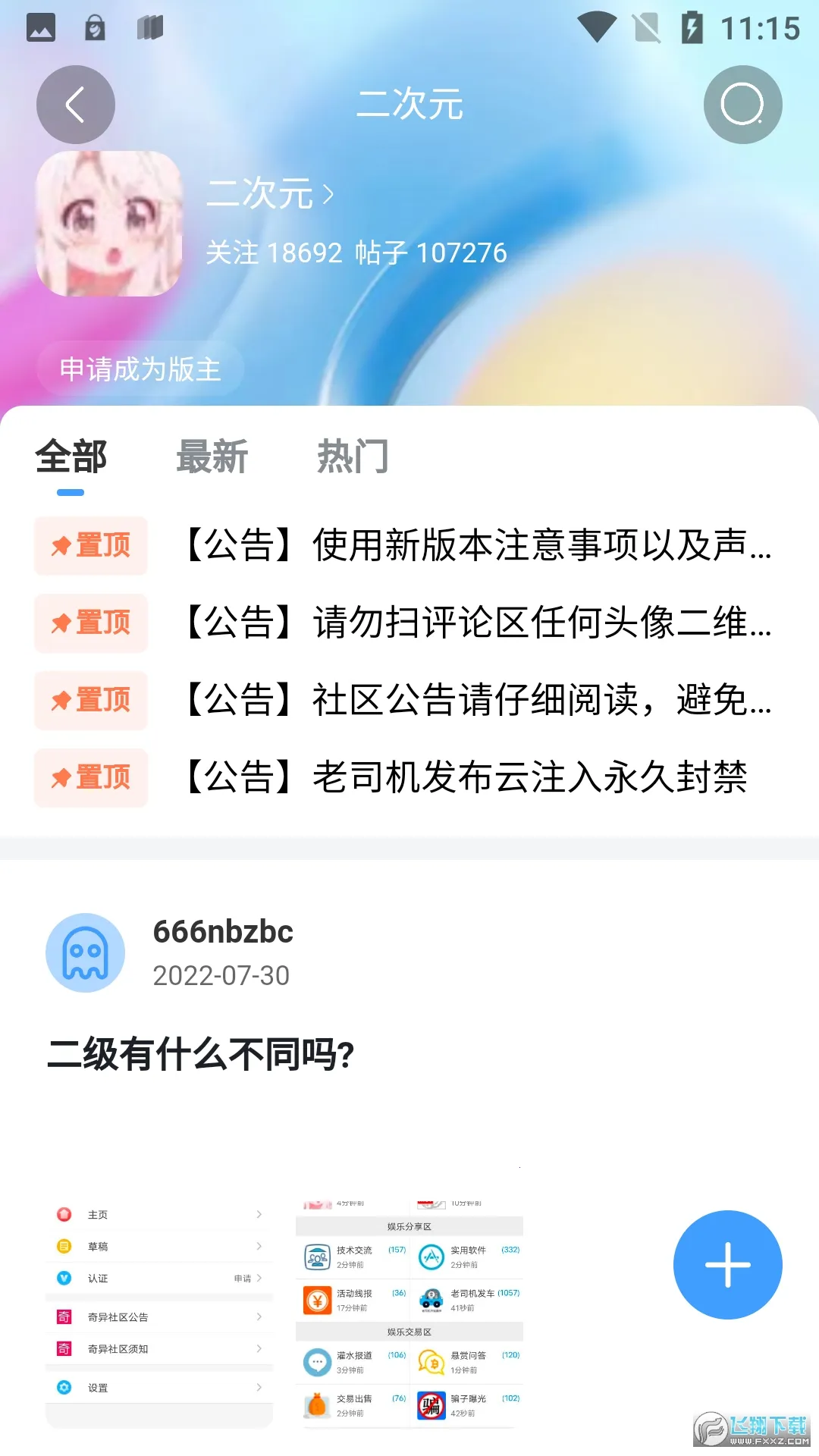Click the ghost avatar of user 666nbzbc
This screenshot has height=1456, width=819.
tap(83, 953)
